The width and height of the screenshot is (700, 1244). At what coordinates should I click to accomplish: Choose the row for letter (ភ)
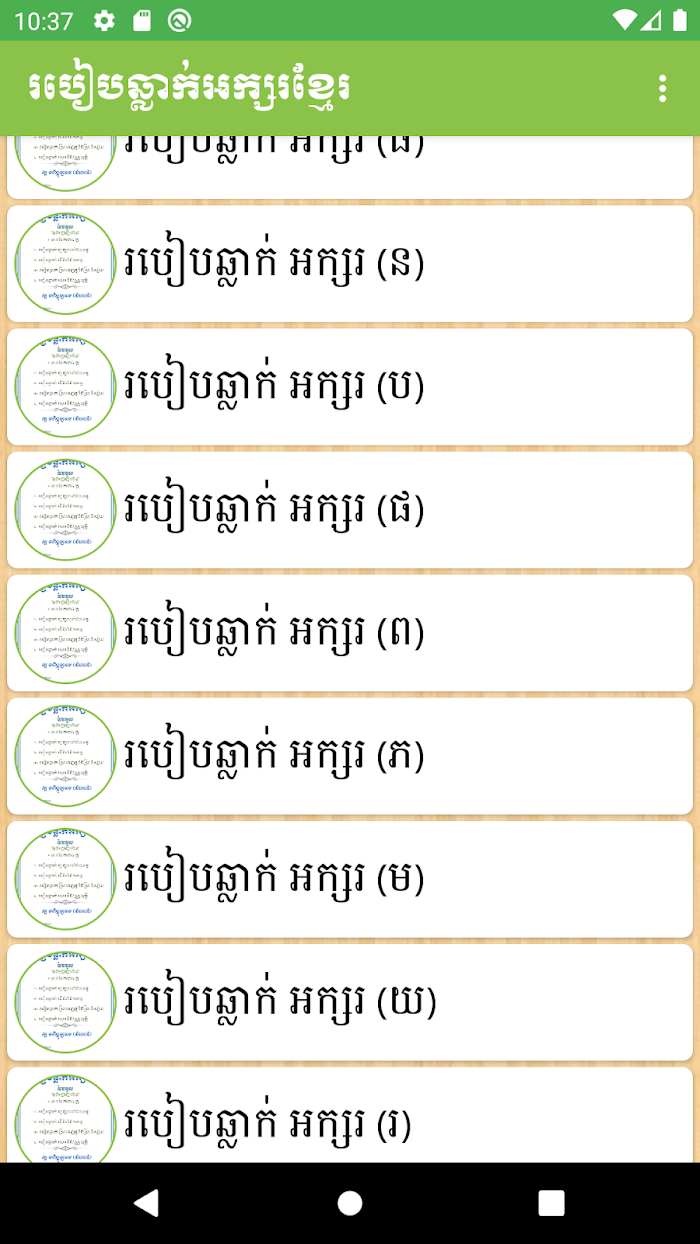pos(350,756)
